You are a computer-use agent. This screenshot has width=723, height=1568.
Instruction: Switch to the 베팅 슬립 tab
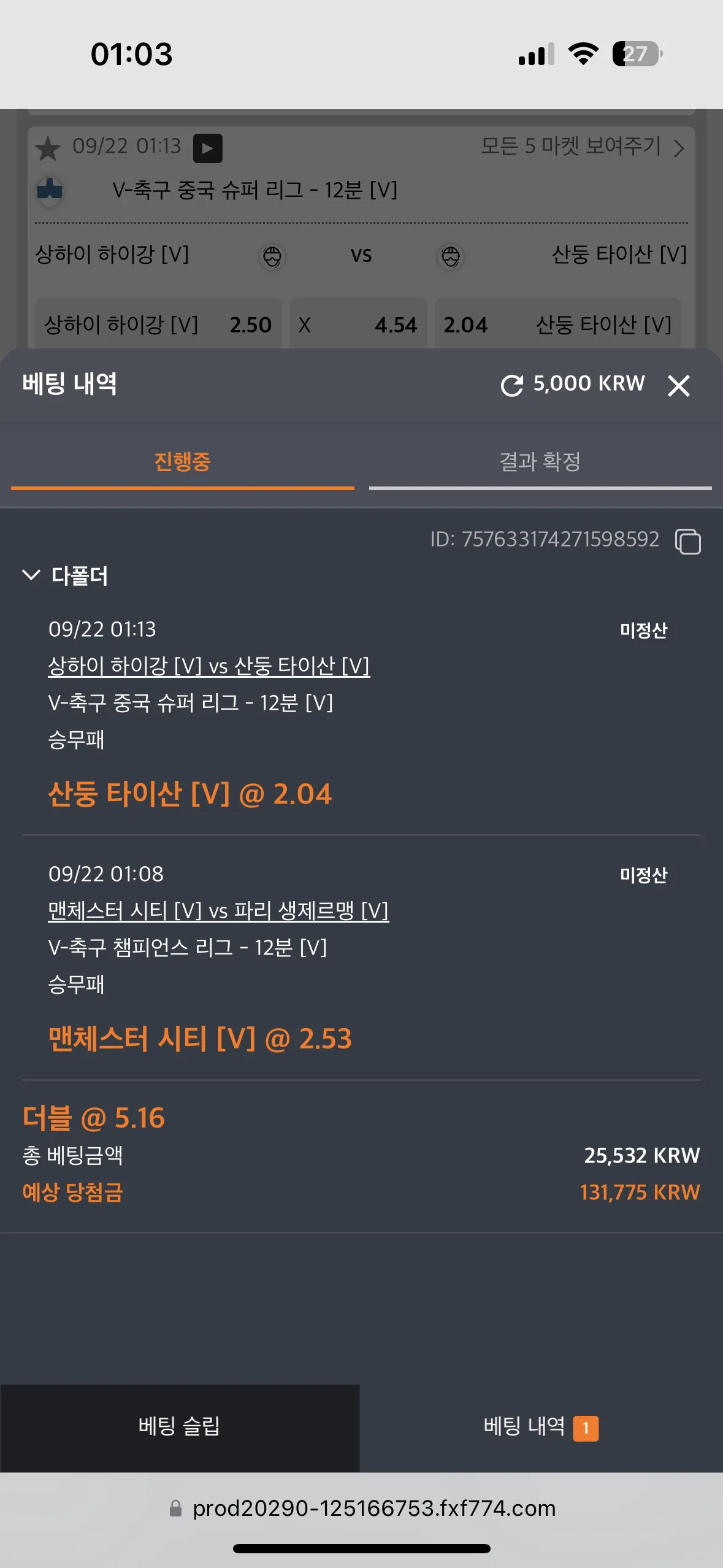[180, 1428]
